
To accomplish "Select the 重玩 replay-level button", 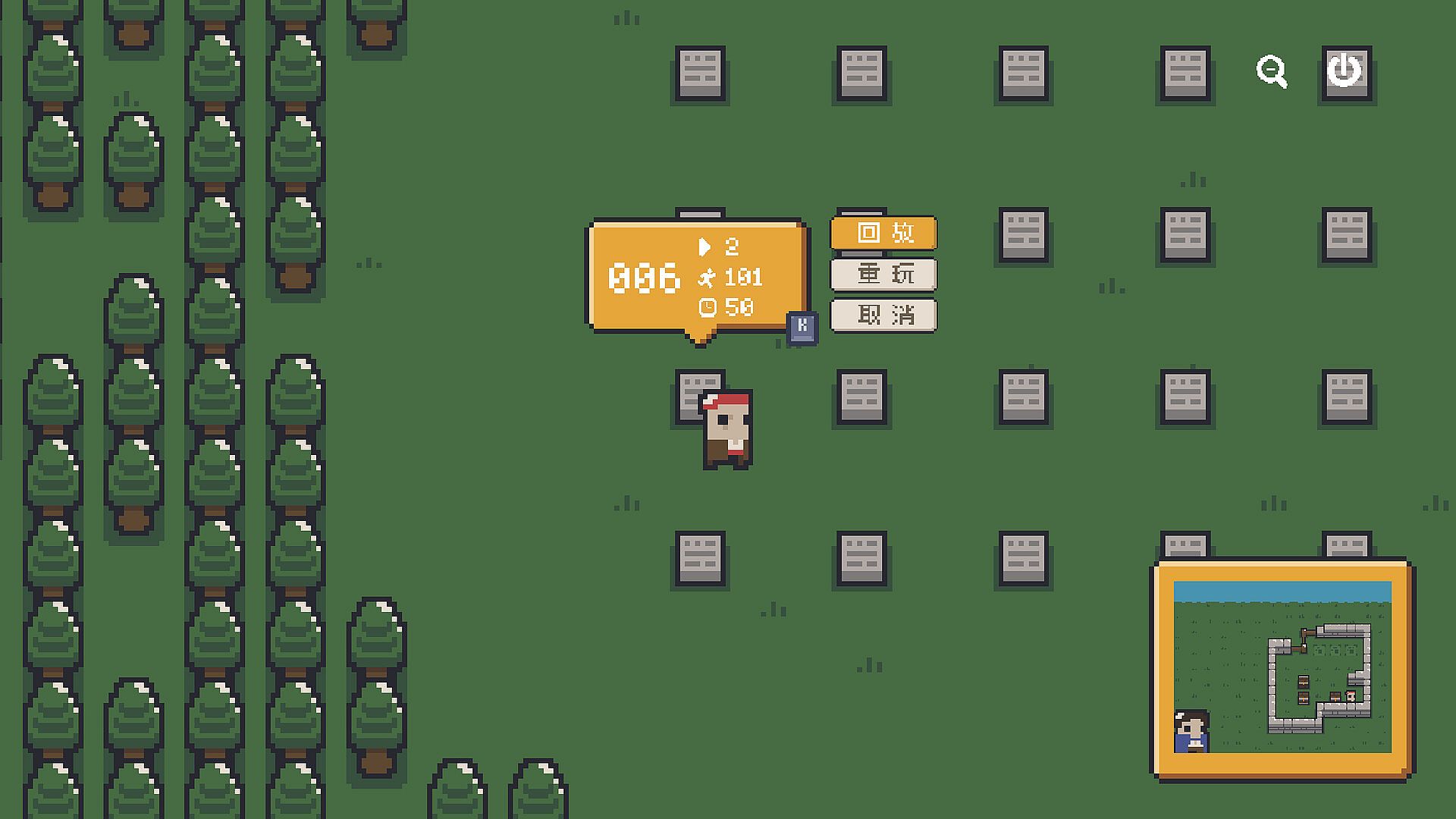I will pos(883,274).
